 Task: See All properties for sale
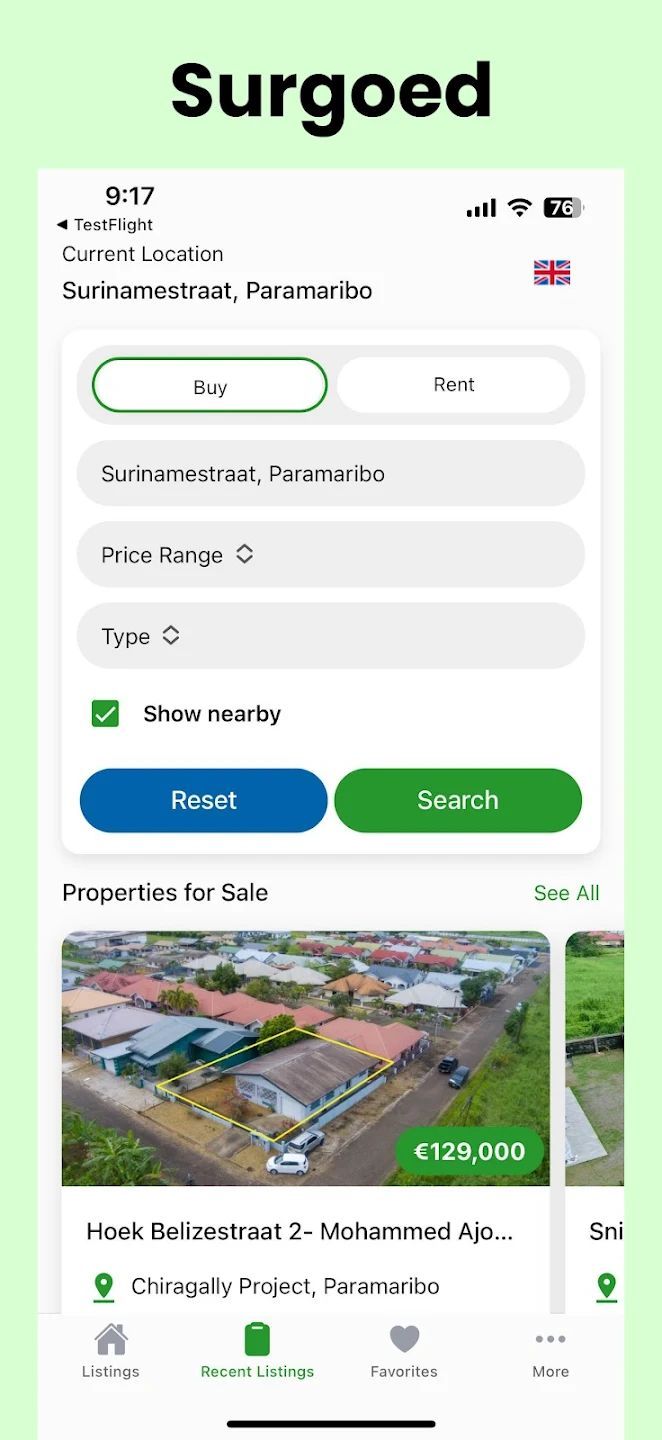point(566,893)
